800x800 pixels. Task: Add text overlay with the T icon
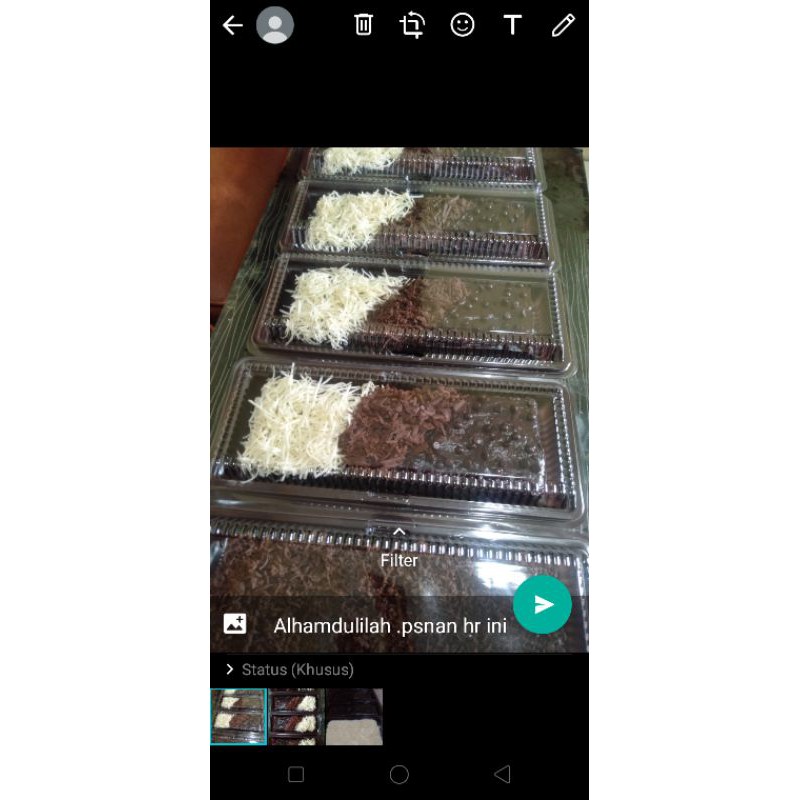tap(512, 25)
